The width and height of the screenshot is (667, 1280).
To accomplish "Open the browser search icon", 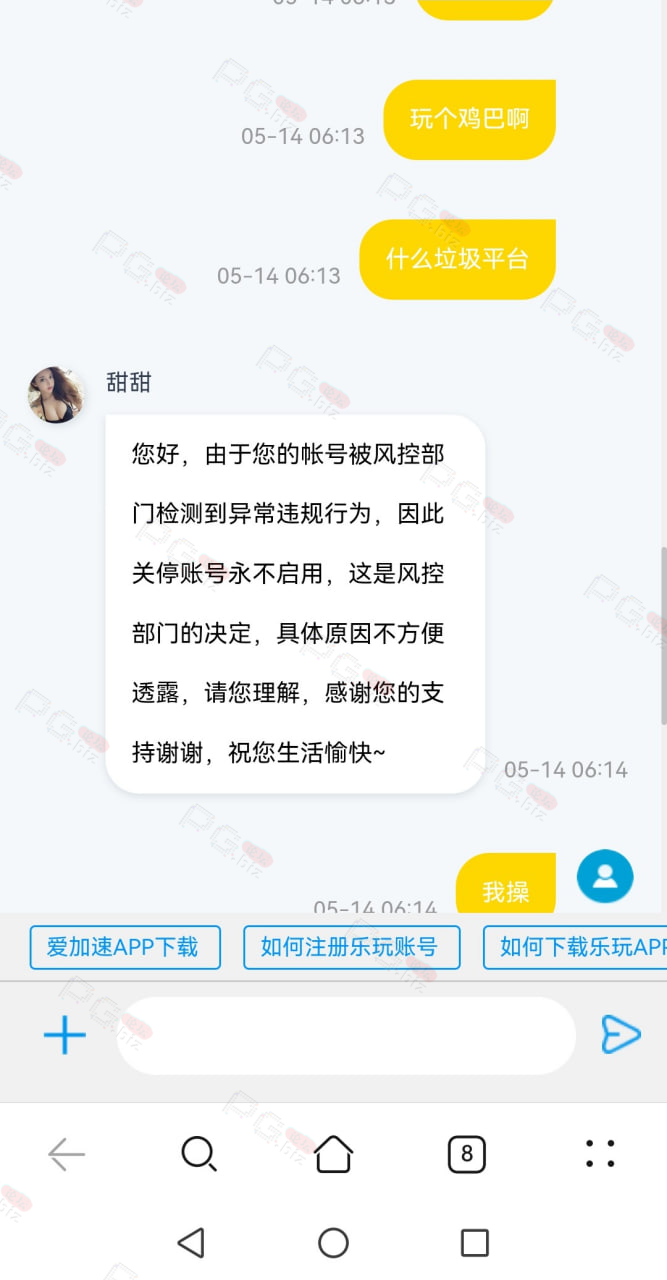I will [199, 1155].
